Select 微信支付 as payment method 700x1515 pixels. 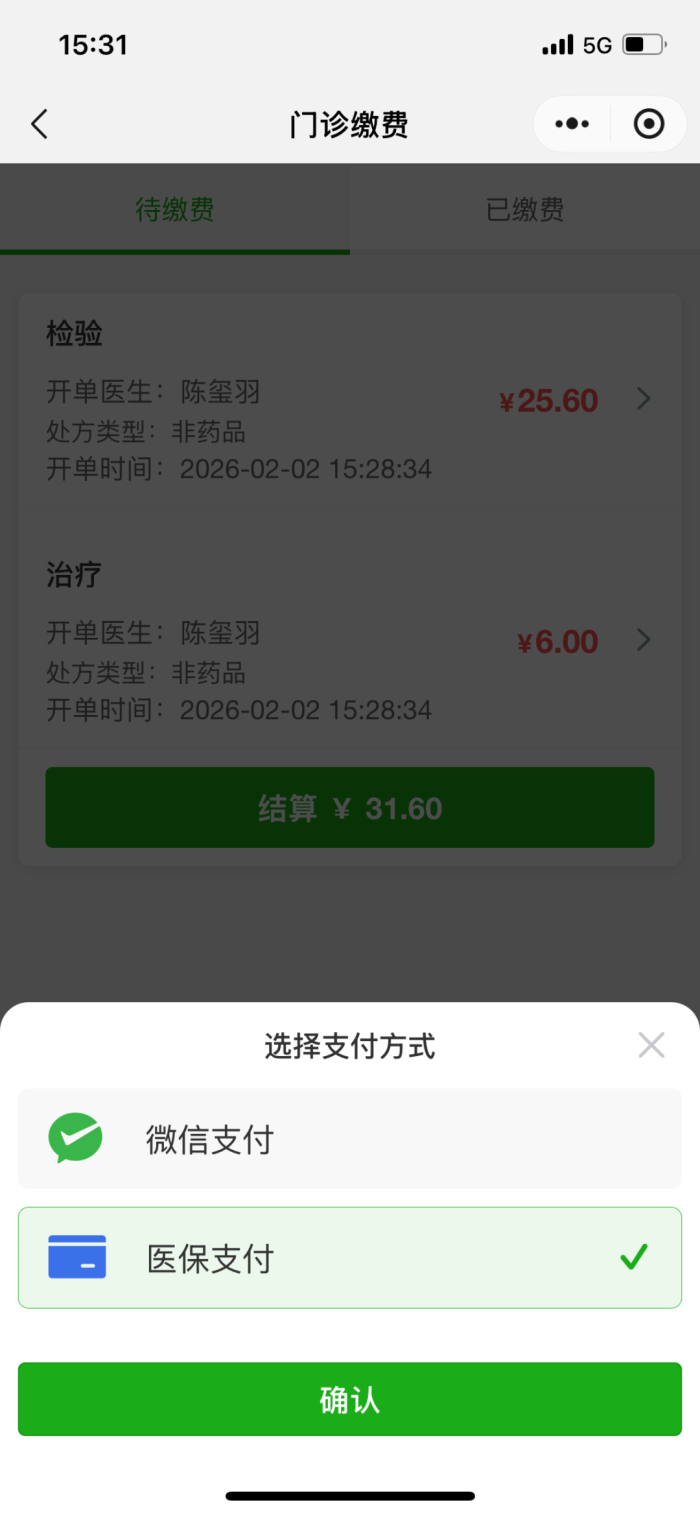pyautogui.click(x=349, y=1139)
